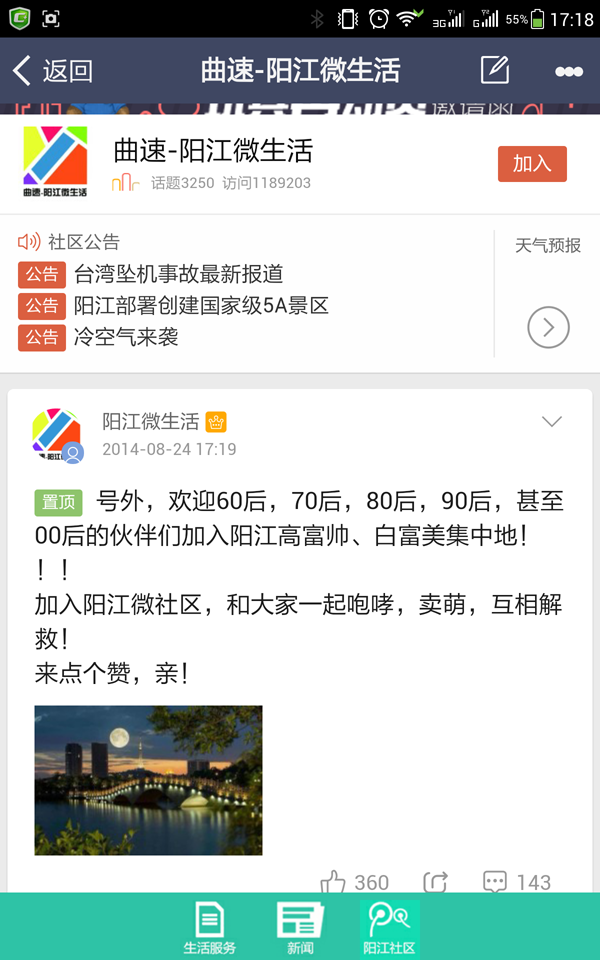Screen dimensions: 600x960
Task: Open the 阳江部署创建国家级5A景区 announcement
Action: click(200, 306)
